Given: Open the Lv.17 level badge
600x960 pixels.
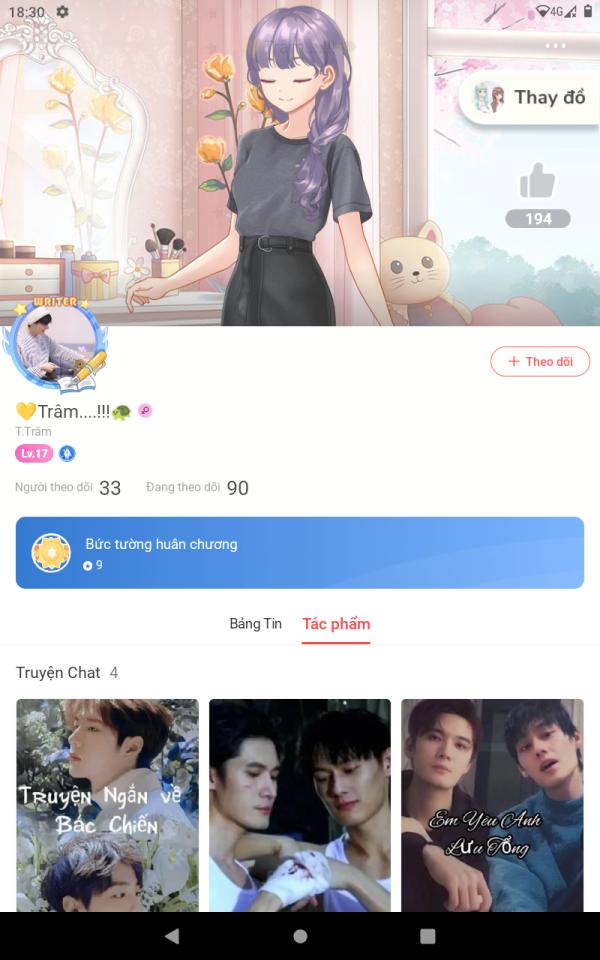Looking at the screenshot, I should tap(34, 454).
